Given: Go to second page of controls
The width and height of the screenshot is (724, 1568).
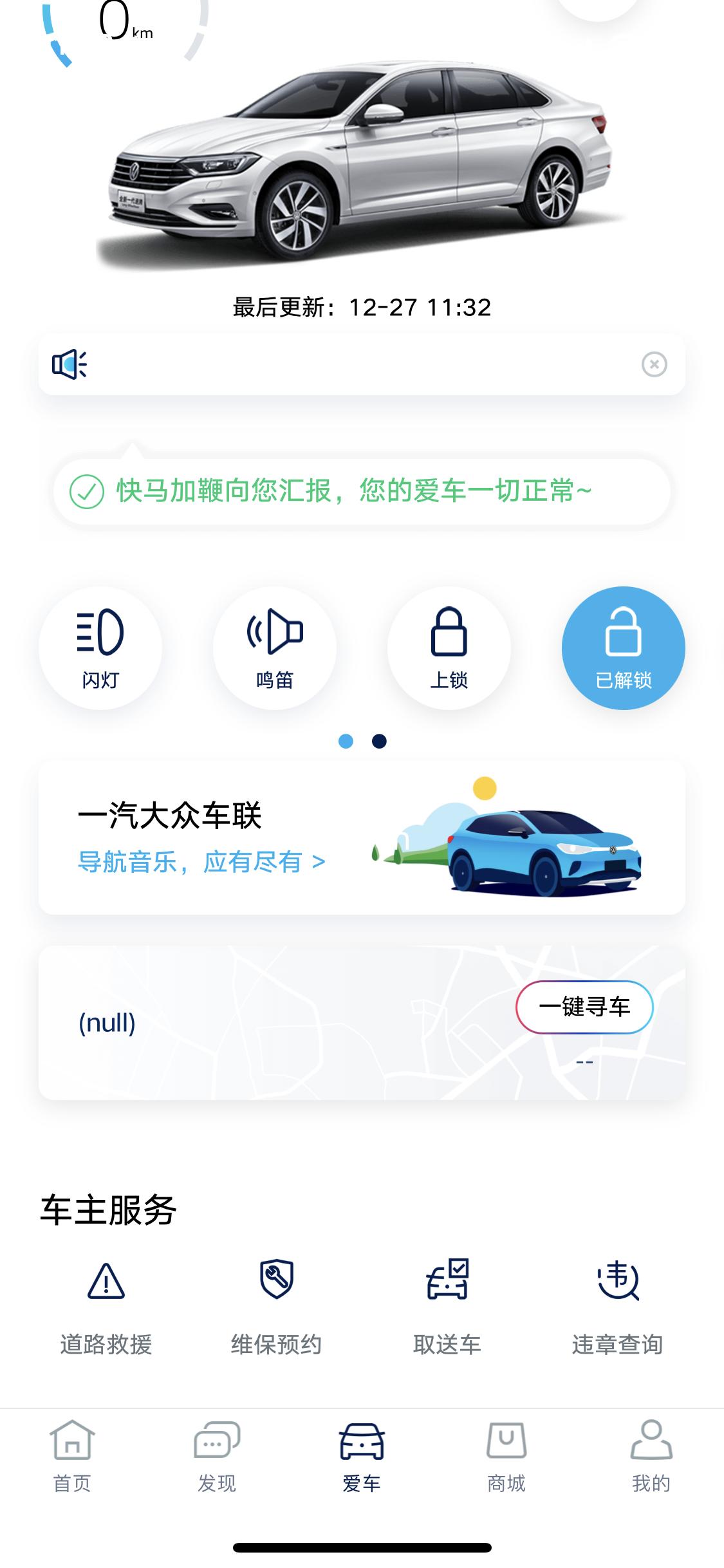Looking at the screenshot, I should 380,742.
